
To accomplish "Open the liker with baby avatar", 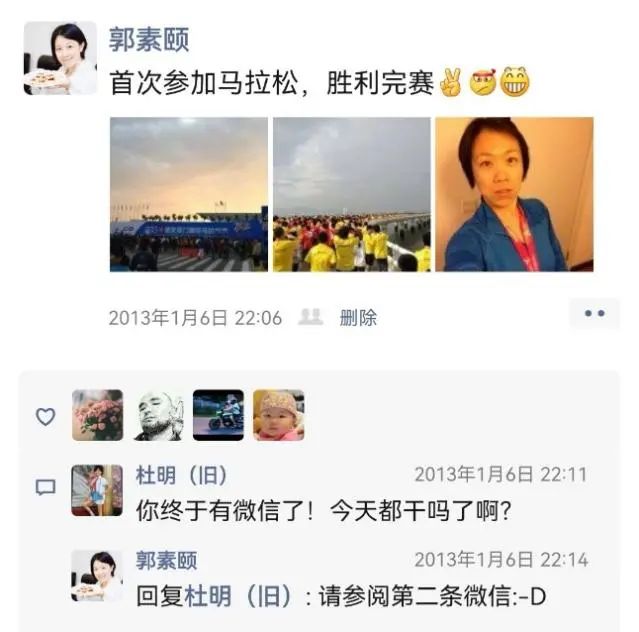I will [x=278, y=415].
